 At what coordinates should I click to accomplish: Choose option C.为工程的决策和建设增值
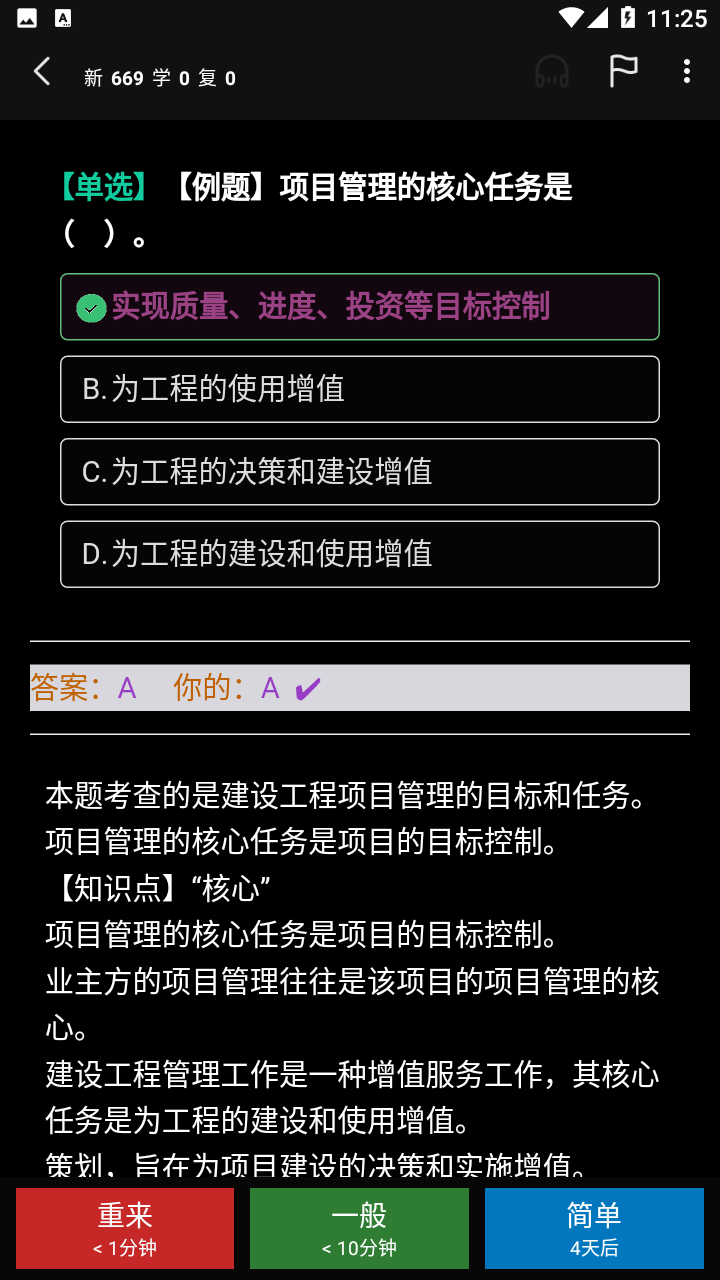click(360, 472)
